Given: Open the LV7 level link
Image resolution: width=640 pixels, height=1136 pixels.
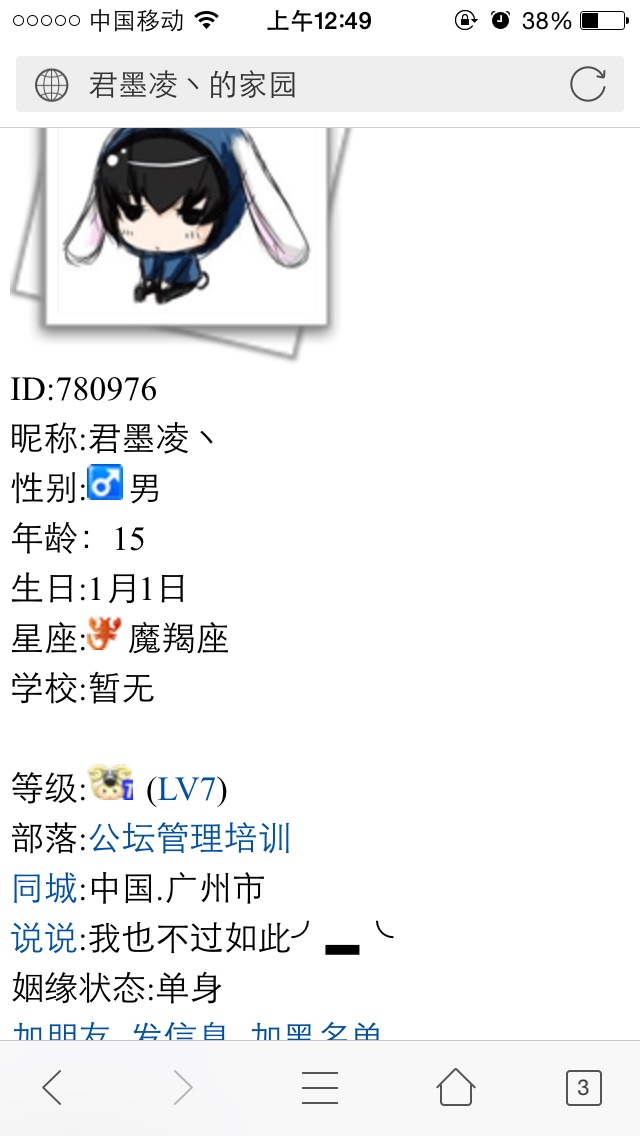Looking at the screenshot, I should [x=186, y=789].
